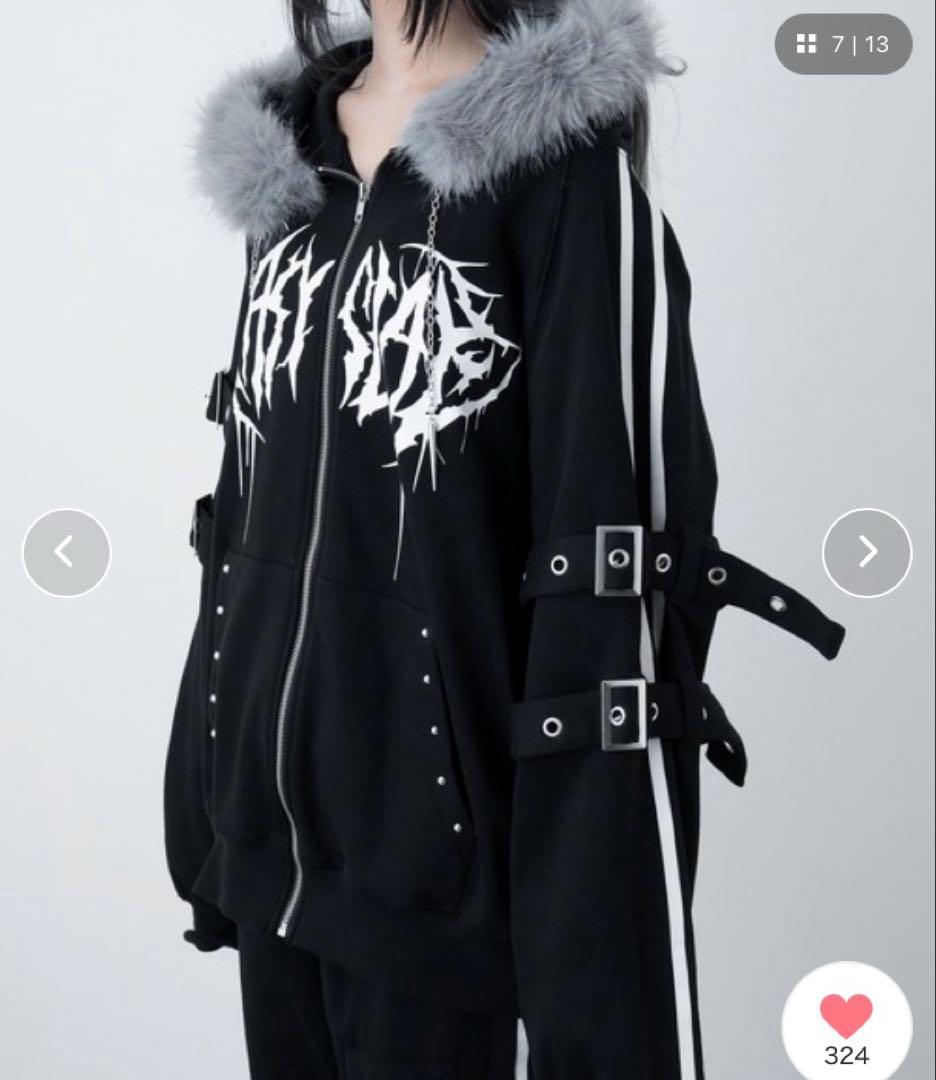Go to the previous product photo
This screenshot has height=1080, width=936.
66,552
